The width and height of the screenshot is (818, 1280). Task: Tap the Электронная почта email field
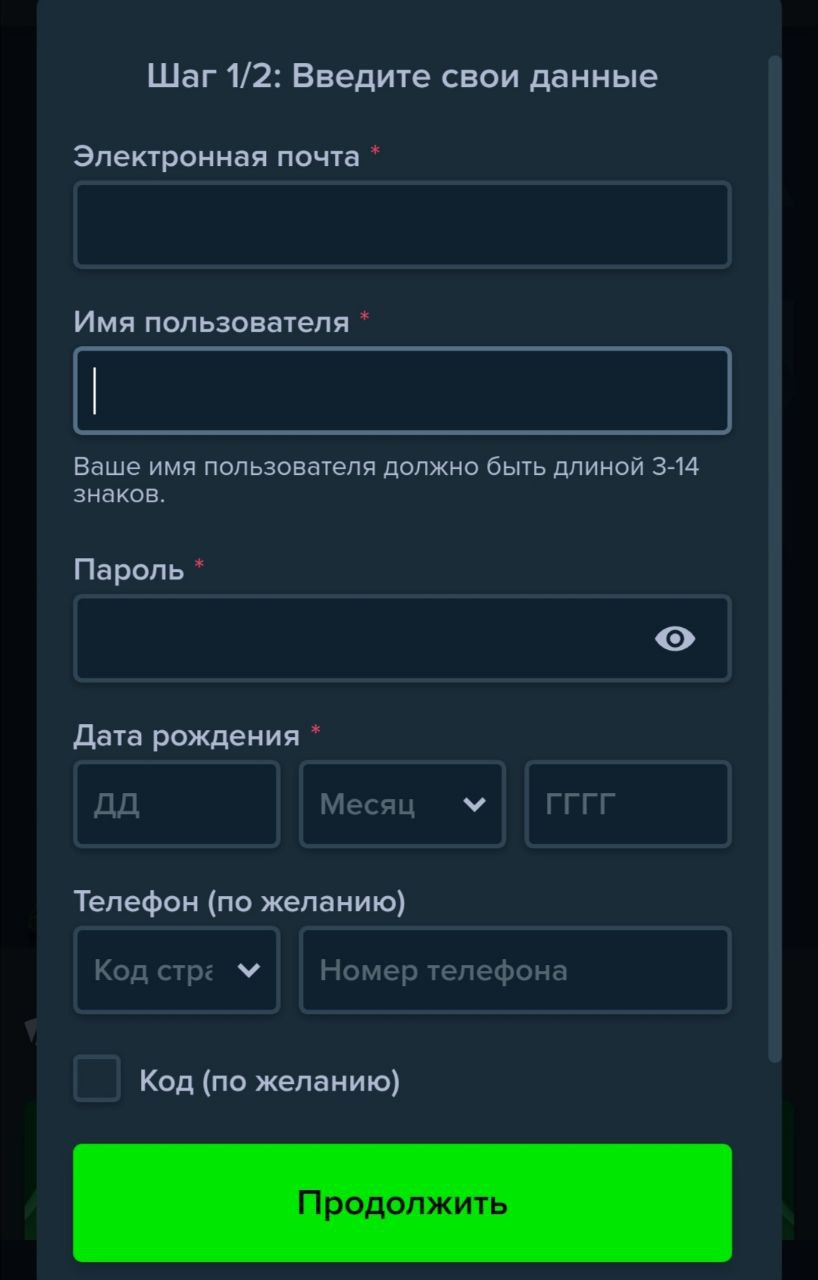[402, 225]
